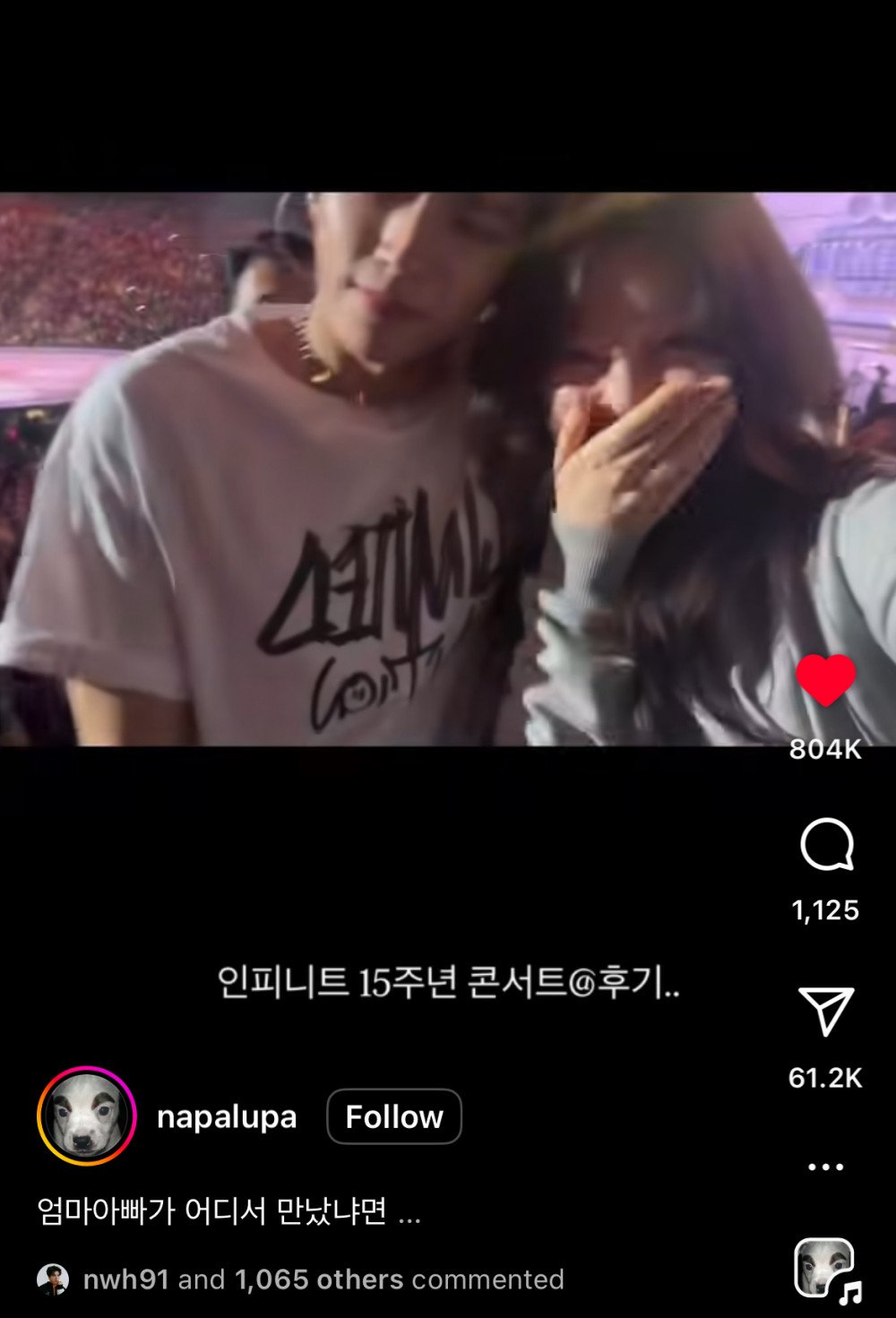The width and height of the screenshot is (896, 1318).
Task: Open the three-dot more options menu
Action: [825, 1167]
